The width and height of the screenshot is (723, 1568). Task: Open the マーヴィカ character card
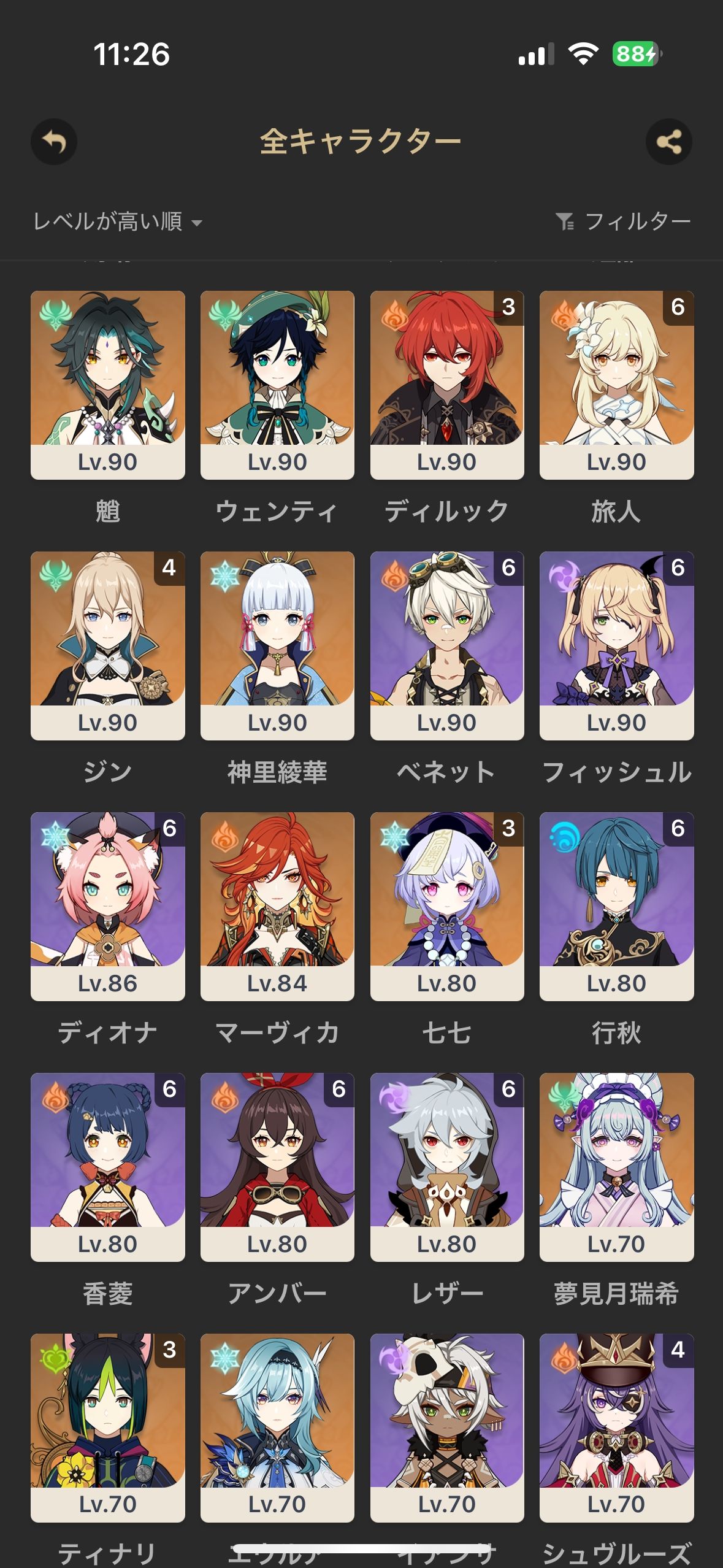(277, 906)
